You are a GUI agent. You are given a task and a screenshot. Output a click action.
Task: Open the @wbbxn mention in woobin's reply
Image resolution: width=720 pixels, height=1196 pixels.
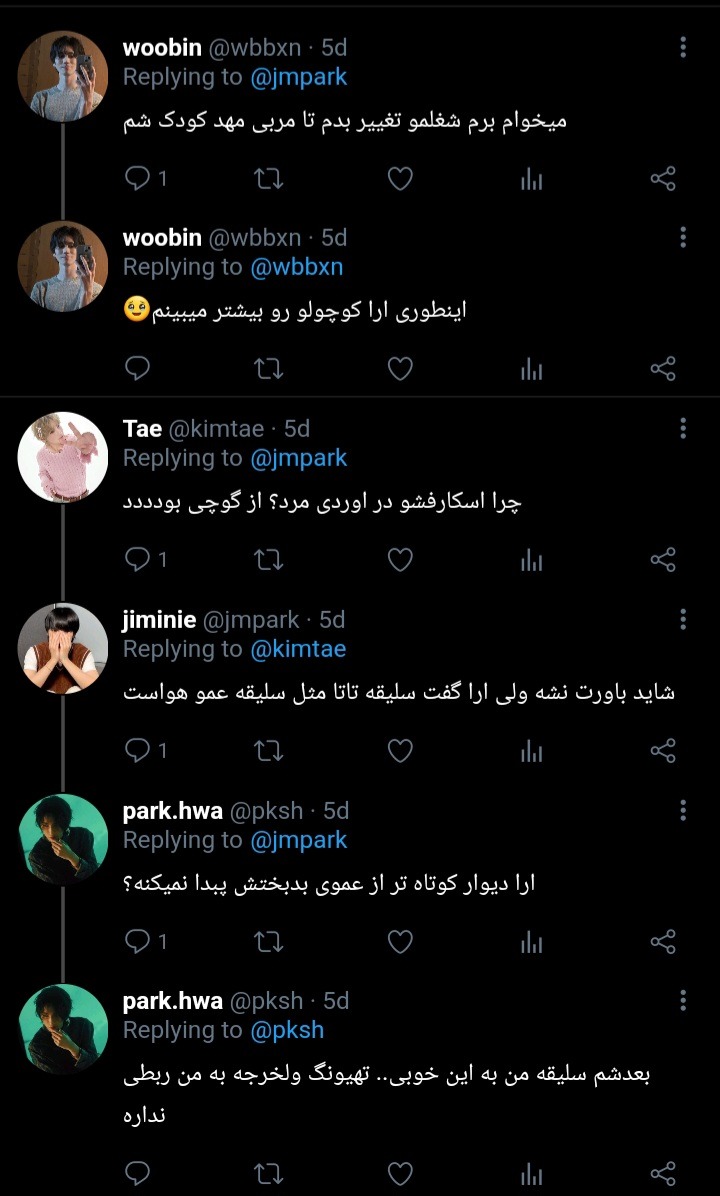(x=297, y=267)
